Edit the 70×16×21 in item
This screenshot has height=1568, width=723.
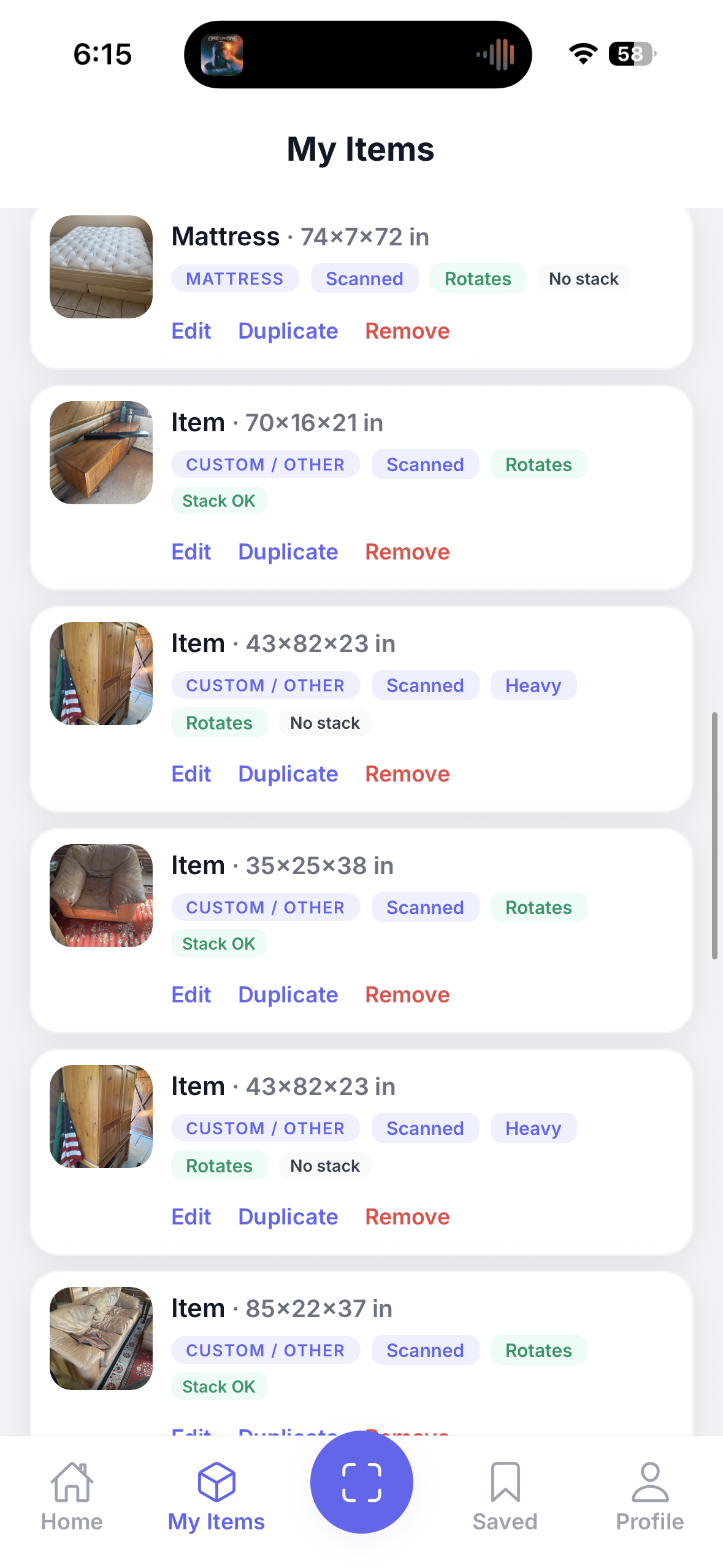pyautogui.click(x=191, y=552)
